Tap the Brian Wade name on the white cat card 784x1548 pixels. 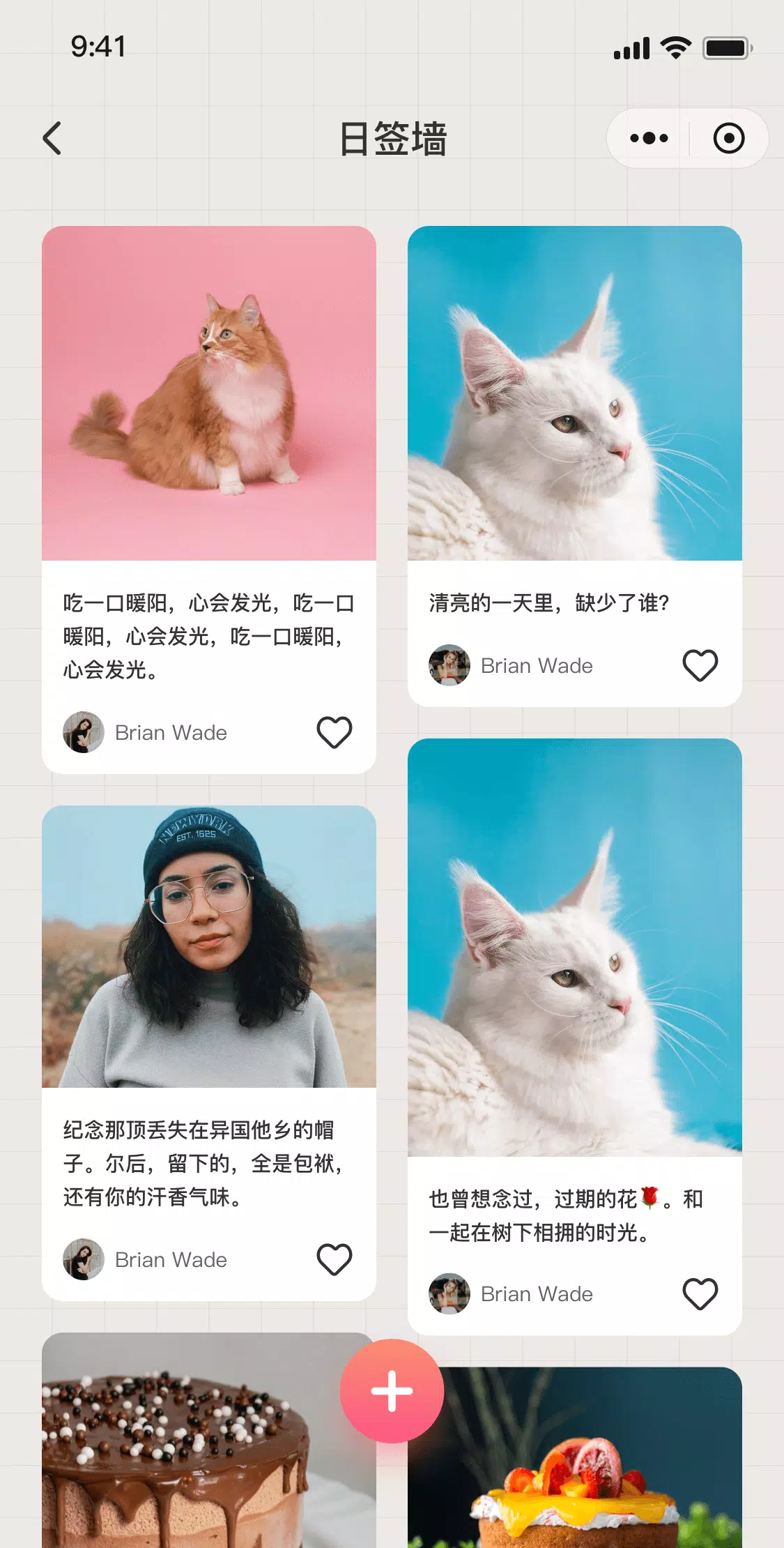(x=537, y=665)
